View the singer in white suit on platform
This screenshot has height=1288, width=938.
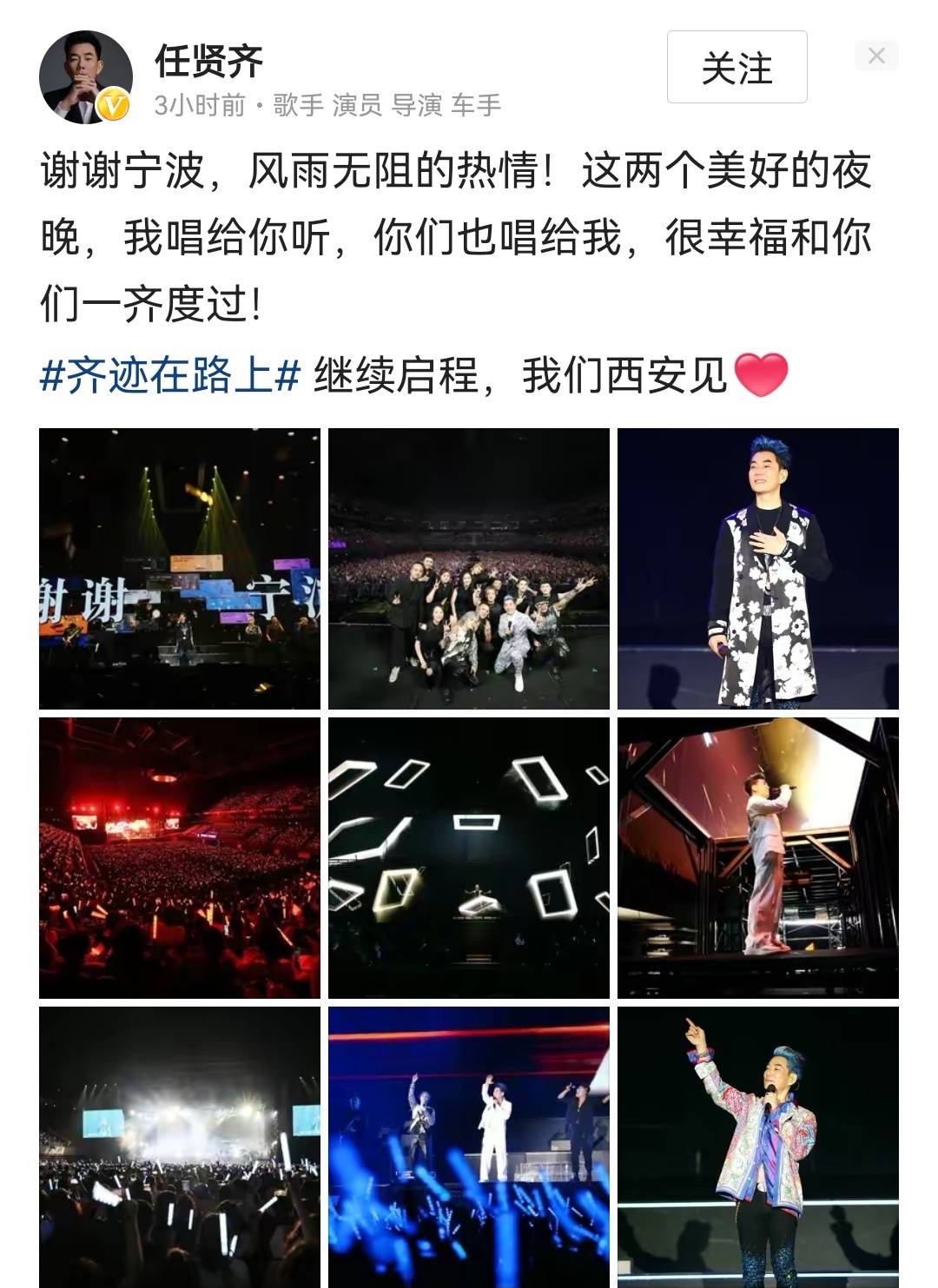[x=757, y=858]
